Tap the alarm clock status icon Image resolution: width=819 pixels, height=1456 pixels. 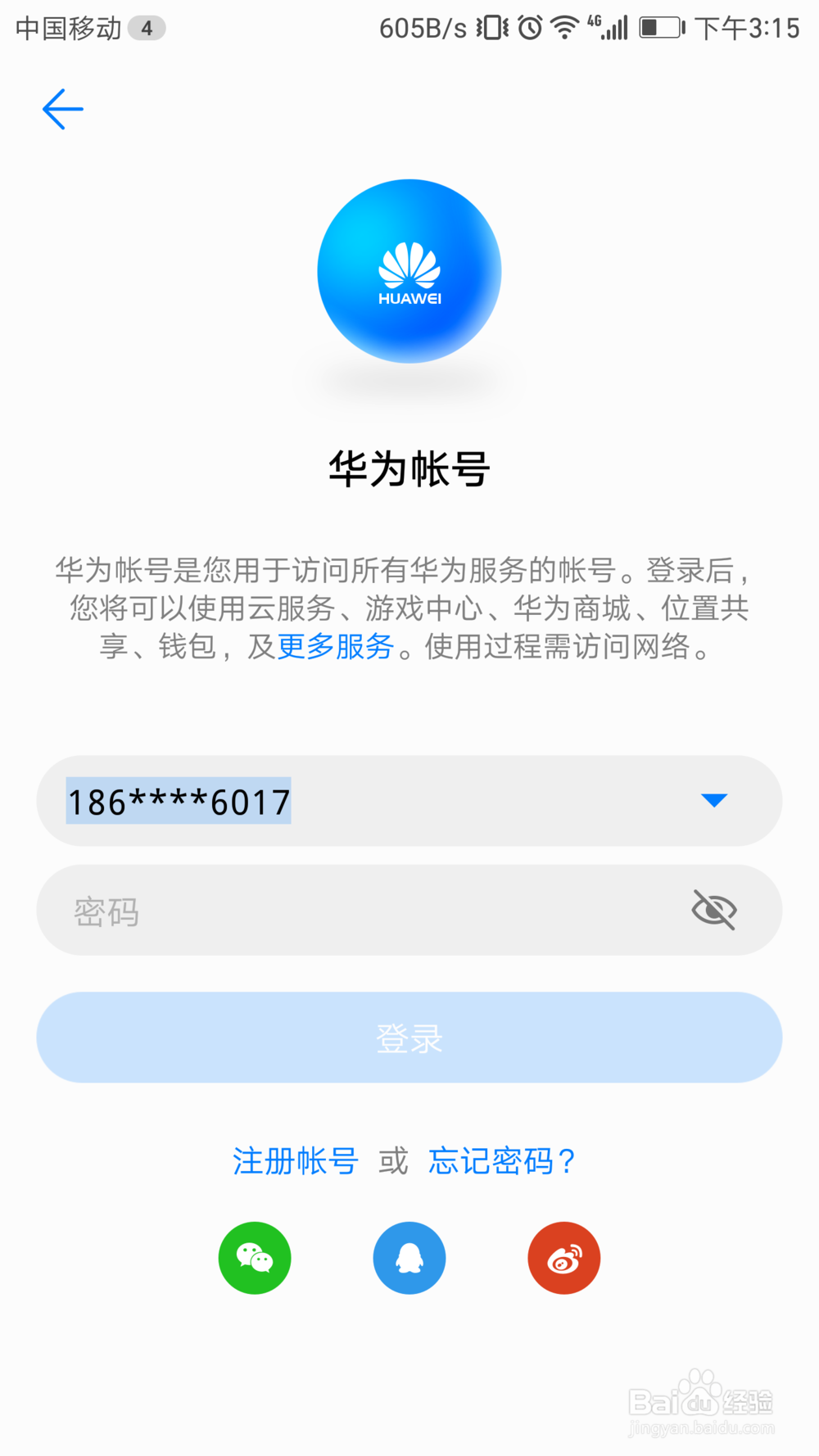point(527,27)
